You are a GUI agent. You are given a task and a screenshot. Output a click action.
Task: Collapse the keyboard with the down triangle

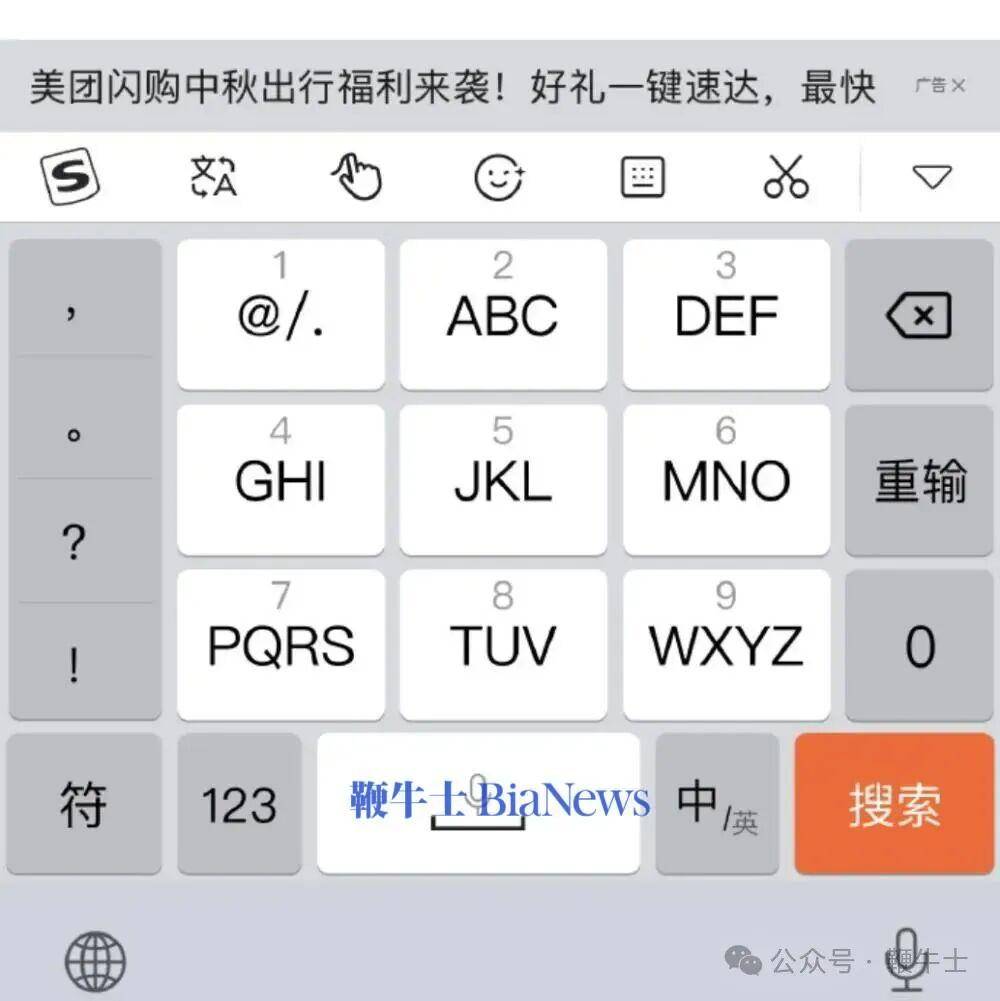coord(932,178)
